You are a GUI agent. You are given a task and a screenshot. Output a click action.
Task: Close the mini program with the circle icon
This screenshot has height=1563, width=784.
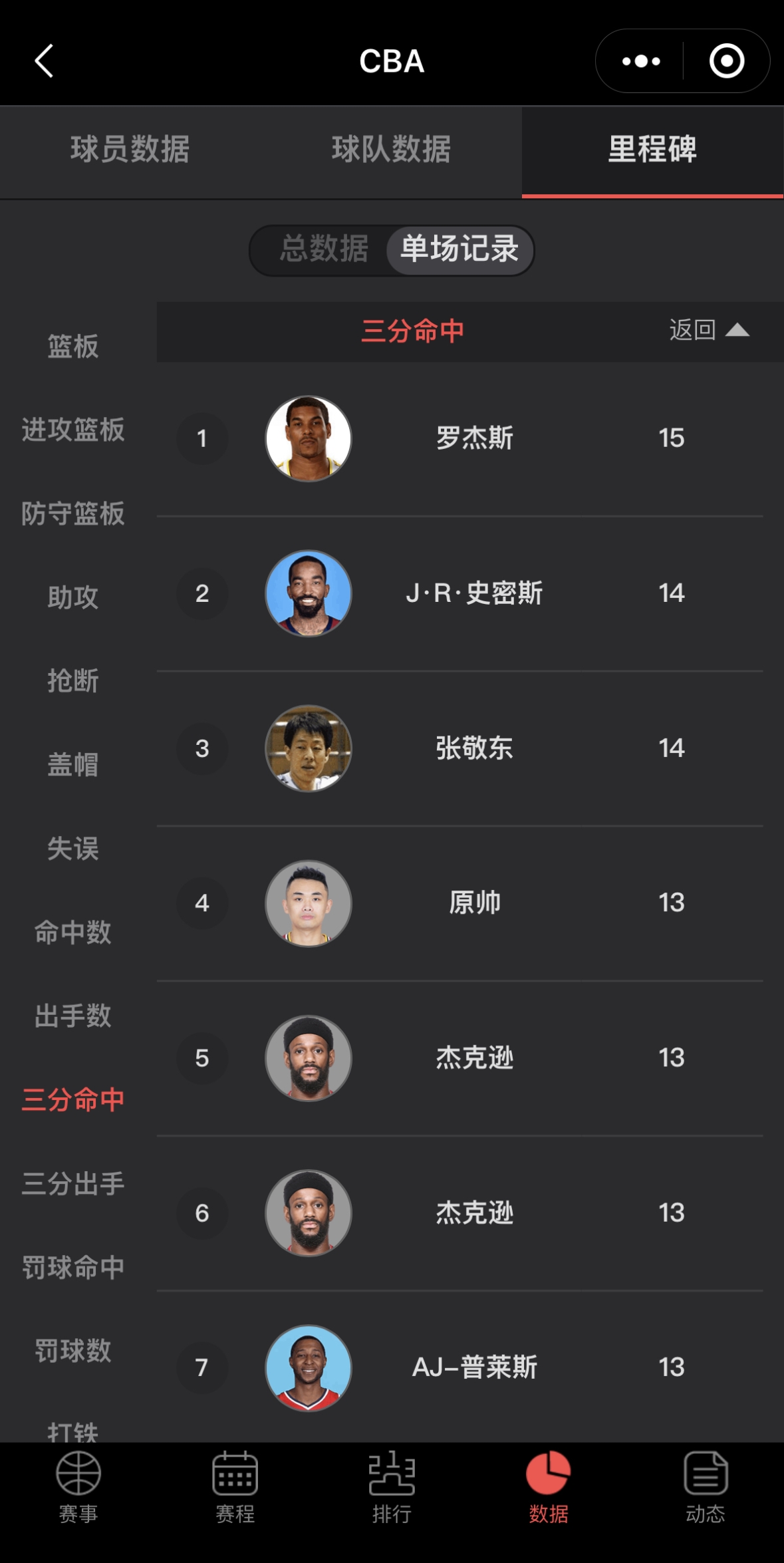[726, 61]
